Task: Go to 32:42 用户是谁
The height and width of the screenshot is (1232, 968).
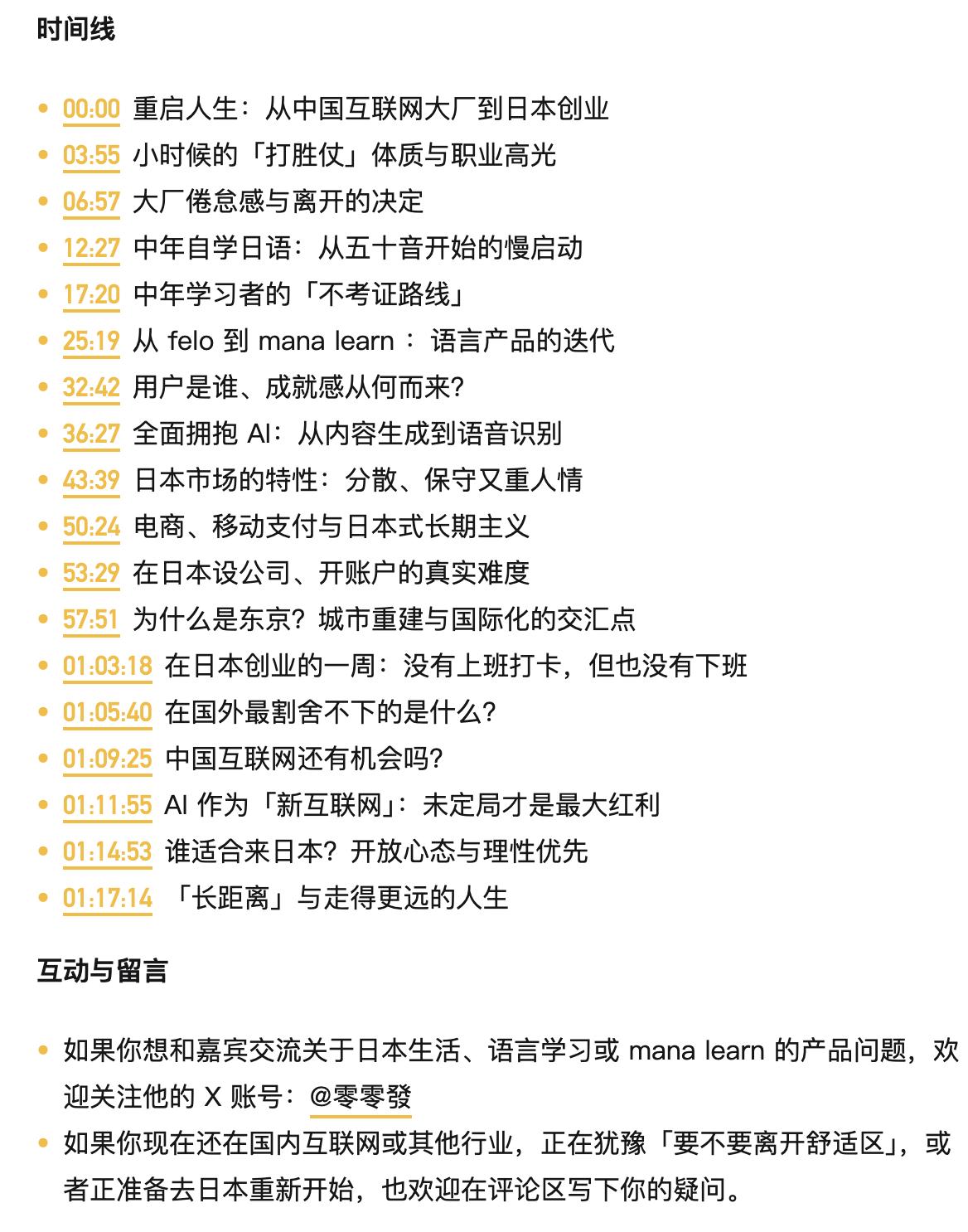Action: point(91,388)
